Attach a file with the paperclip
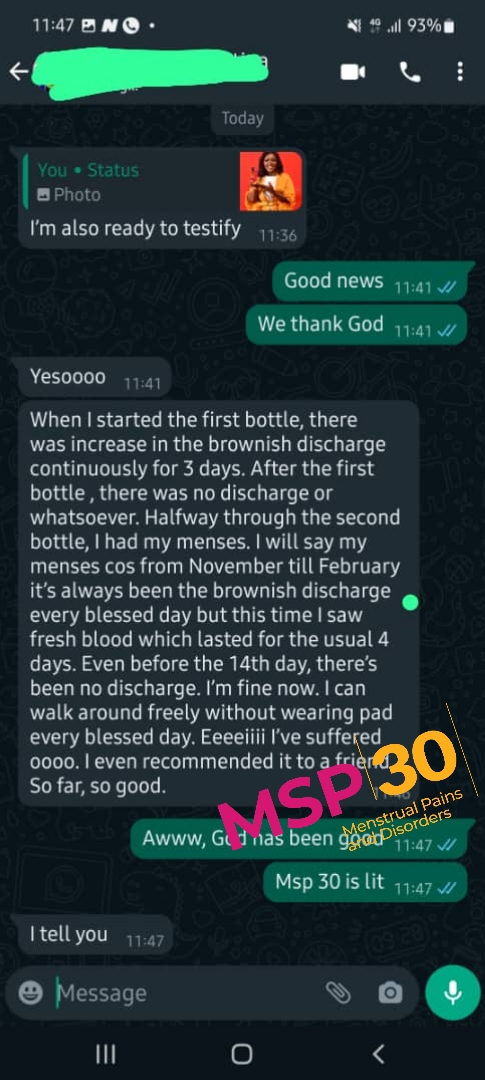The image size is (485, 1080). [338, 993]
